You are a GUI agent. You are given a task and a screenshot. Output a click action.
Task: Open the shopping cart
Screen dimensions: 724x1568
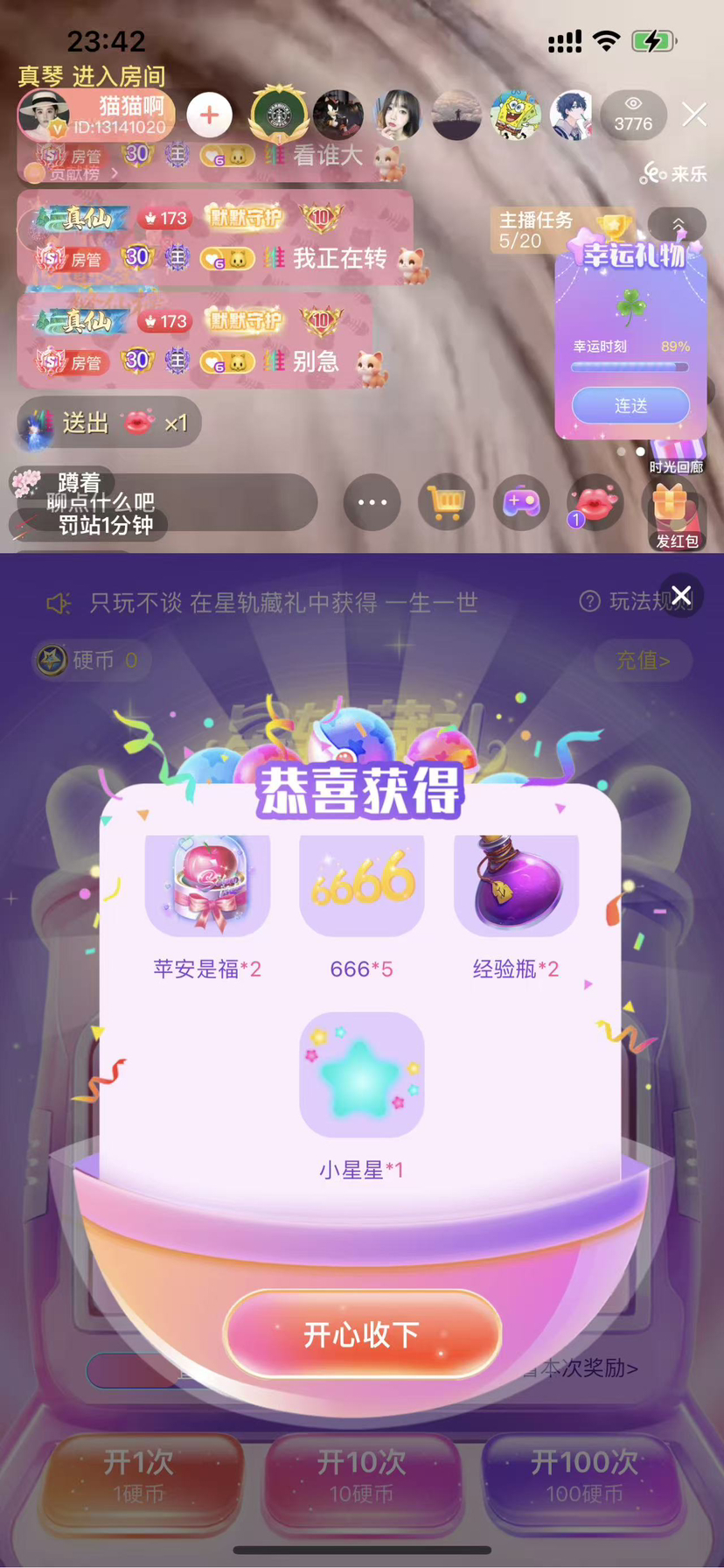pos(446,502)
